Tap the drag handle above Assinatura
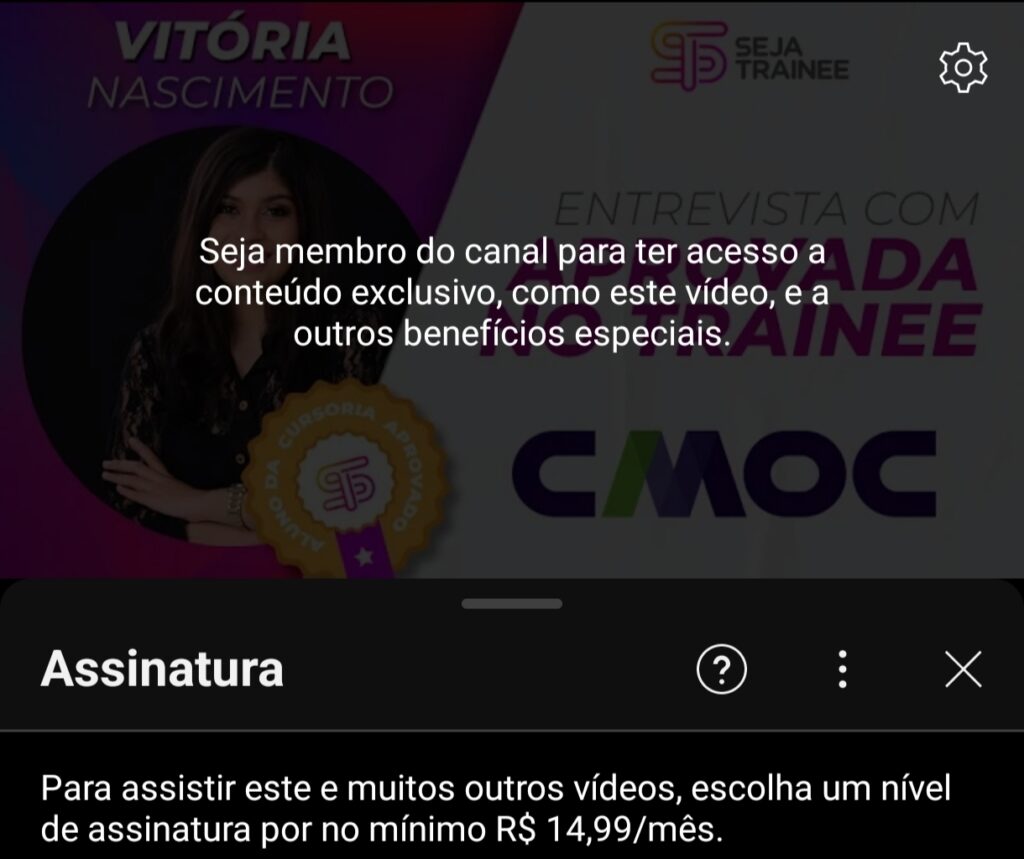The height and width of the screenshot is (859, 1024). [512, 604]
